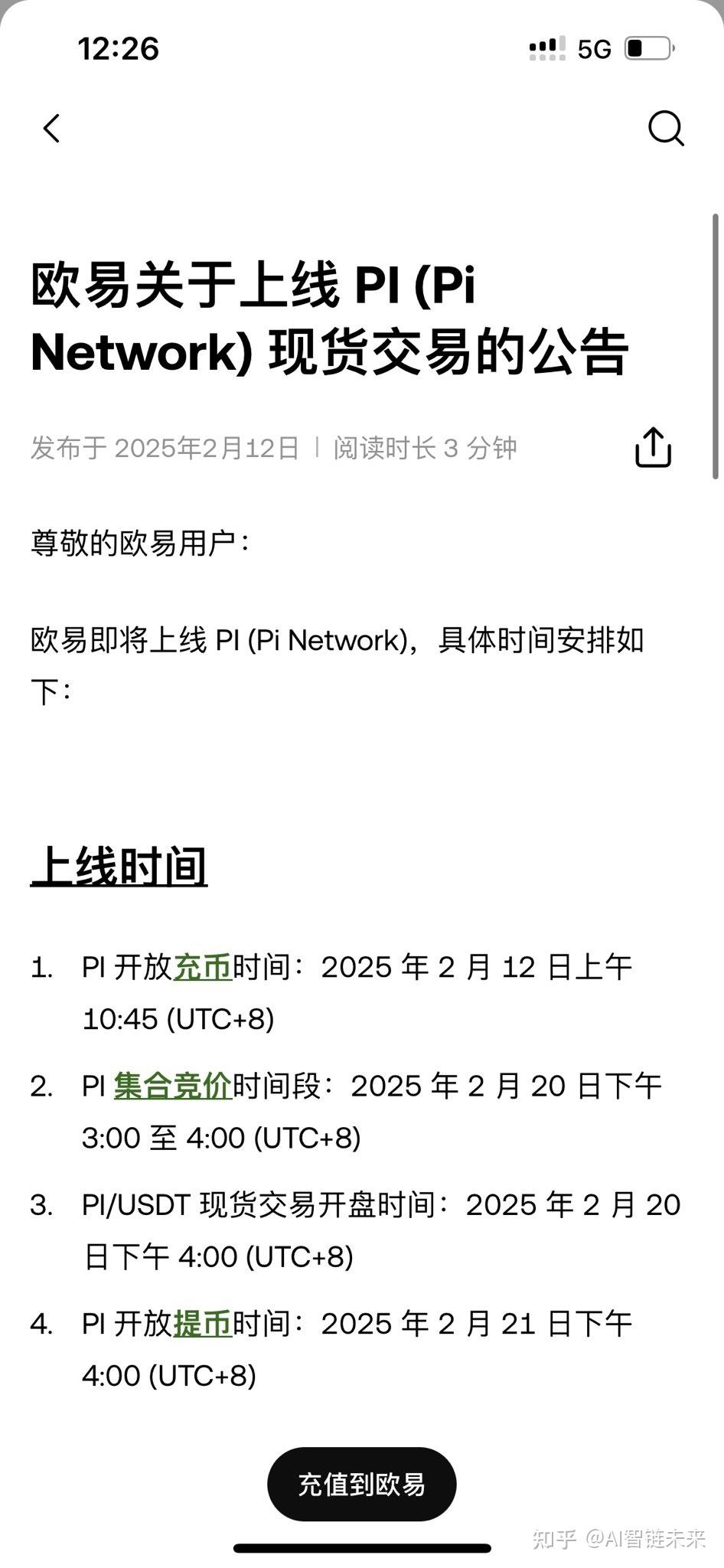Open the 提币 (withdrawal) green link
This screenshot has width=724, height=1568.
point(202,1322)
